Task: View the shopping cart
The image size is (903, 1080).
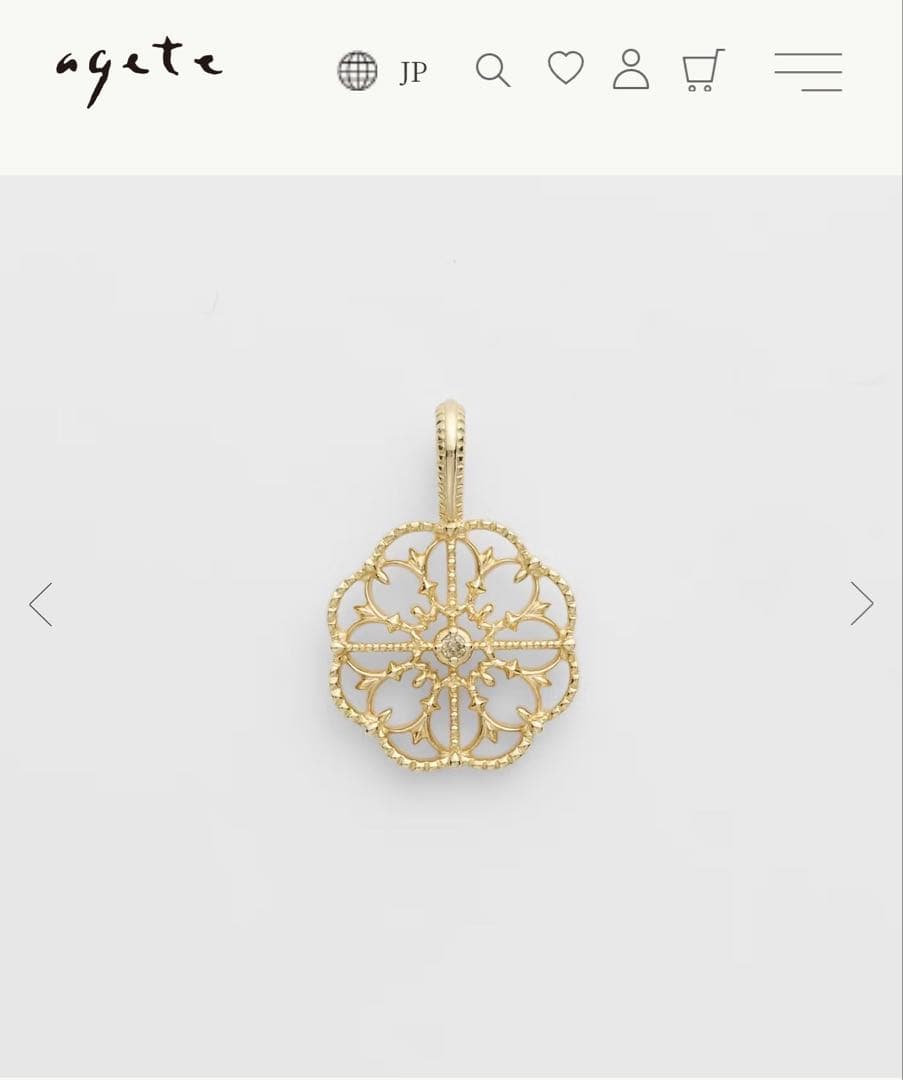Action: pyautogui.click(x=702, y=71)
